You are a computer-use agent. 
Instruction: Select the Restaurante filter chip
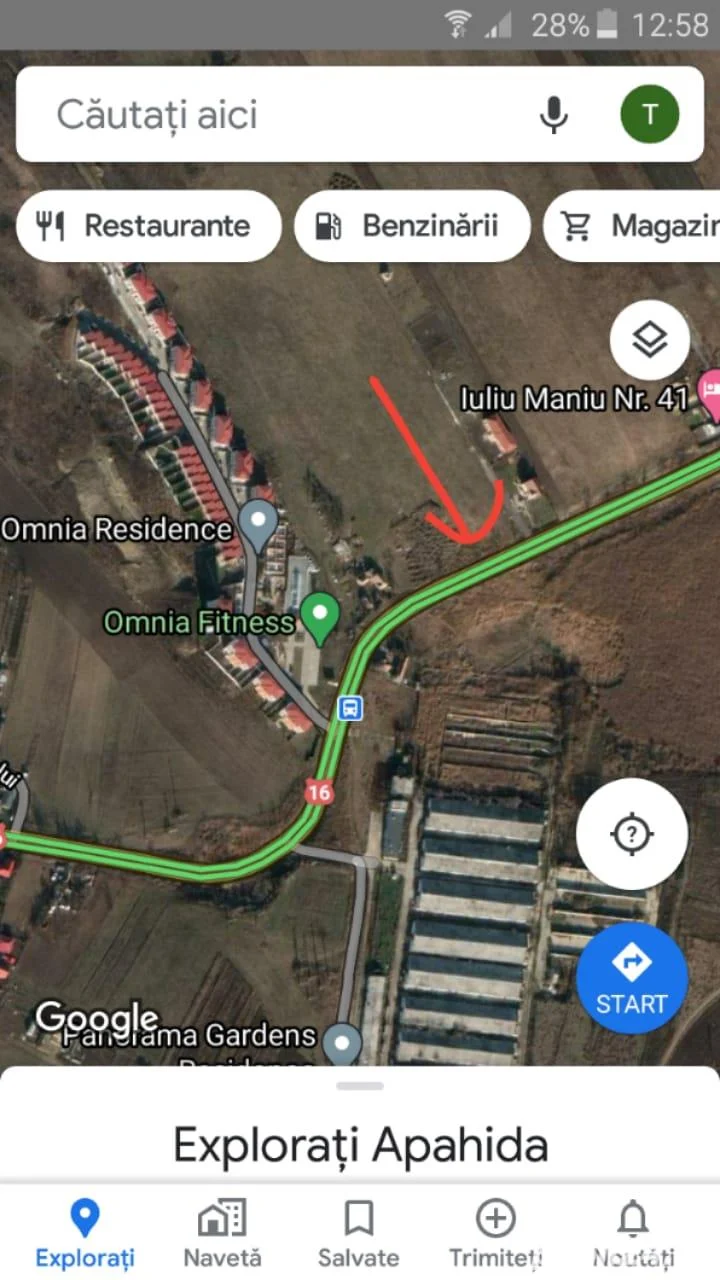pos(148,226)
